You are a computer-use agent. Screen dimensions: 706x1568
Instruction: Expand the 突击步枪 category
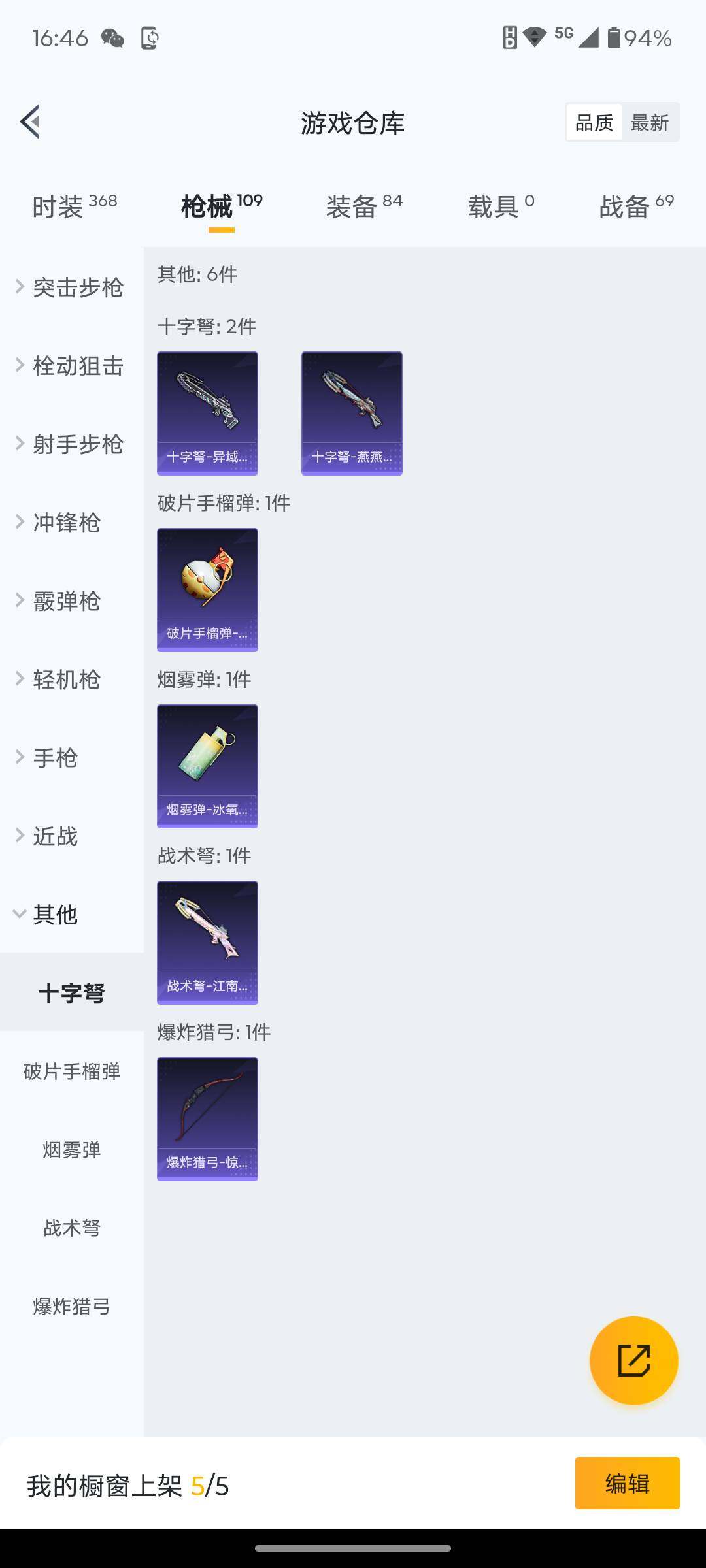tap(71, 287)
